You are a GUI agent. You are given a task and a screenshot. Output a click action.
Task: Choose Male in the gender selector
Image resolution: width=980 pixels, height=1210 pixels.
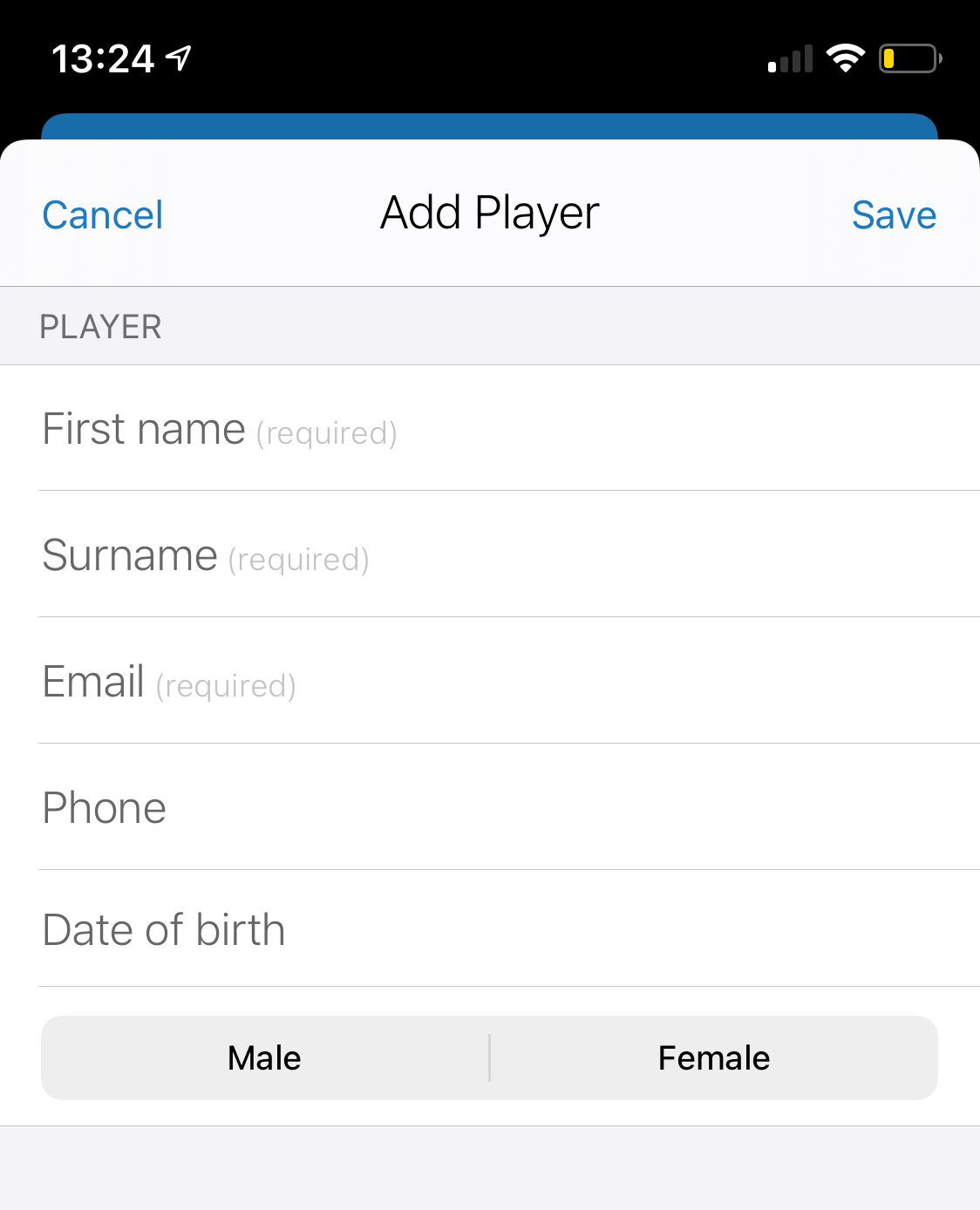(x=265, y=1058)
